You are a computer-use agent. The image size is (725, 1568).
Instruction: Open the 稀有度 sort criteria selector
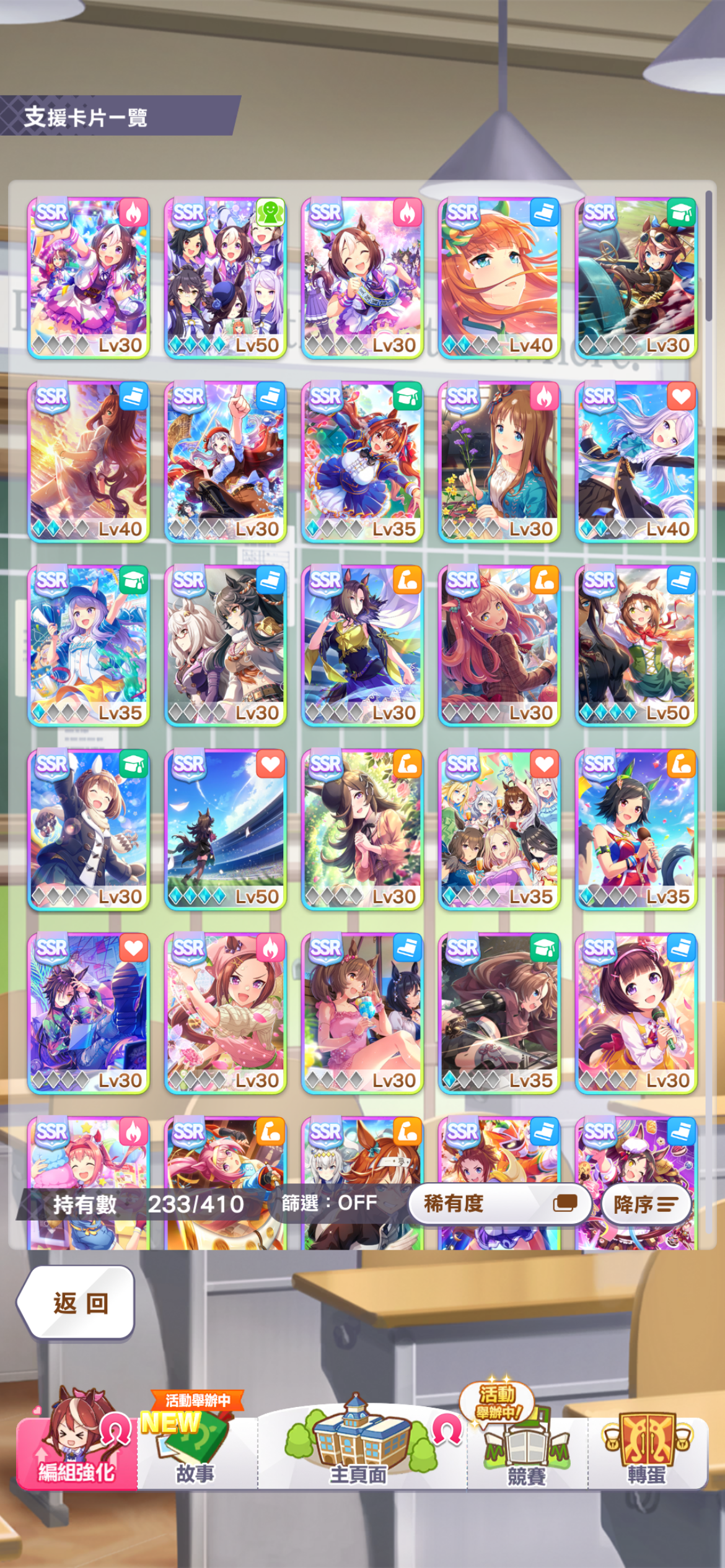pyautogui.click(x=499, y=1203)
